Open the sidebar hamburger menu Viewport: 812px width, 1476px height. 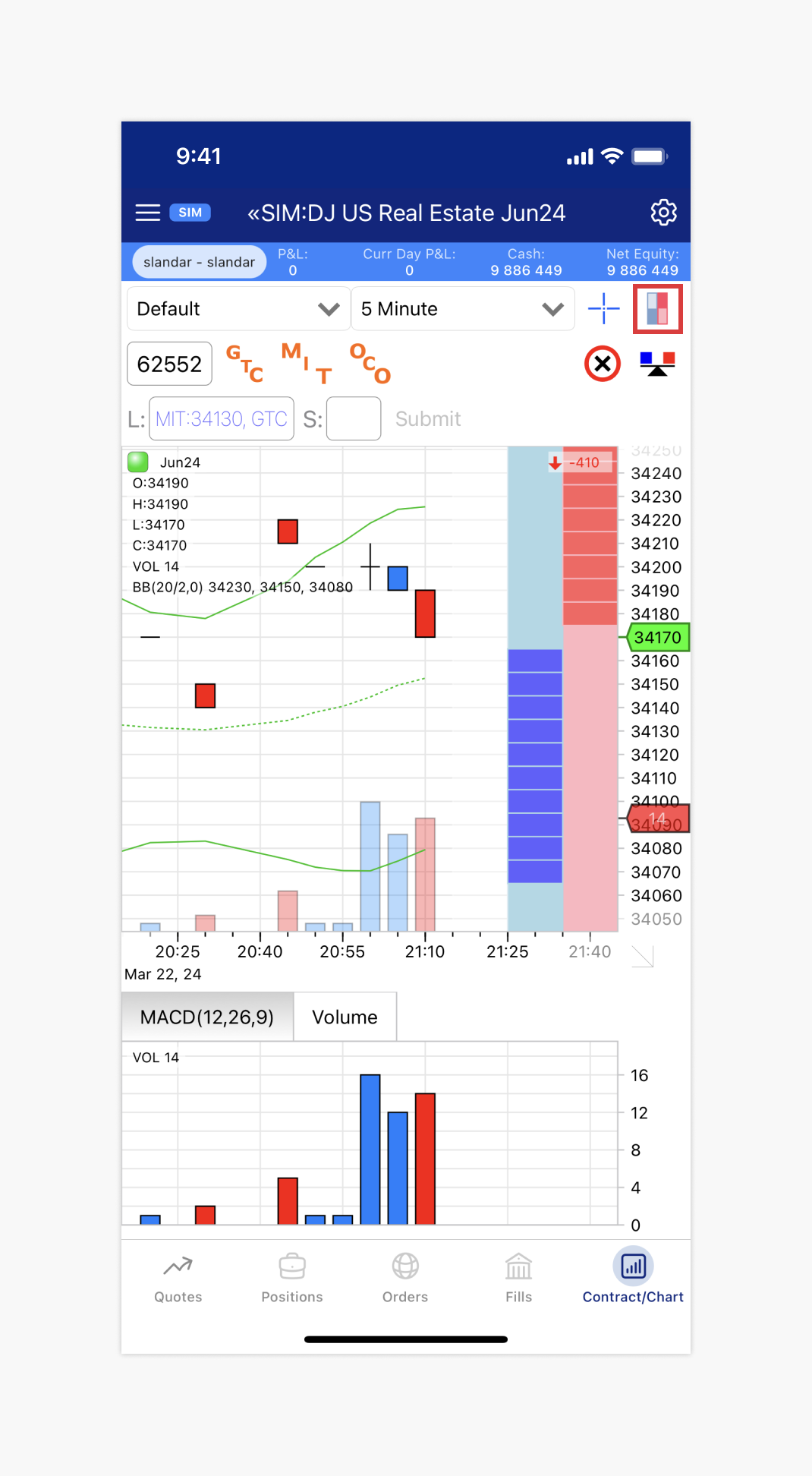(147, 213)
